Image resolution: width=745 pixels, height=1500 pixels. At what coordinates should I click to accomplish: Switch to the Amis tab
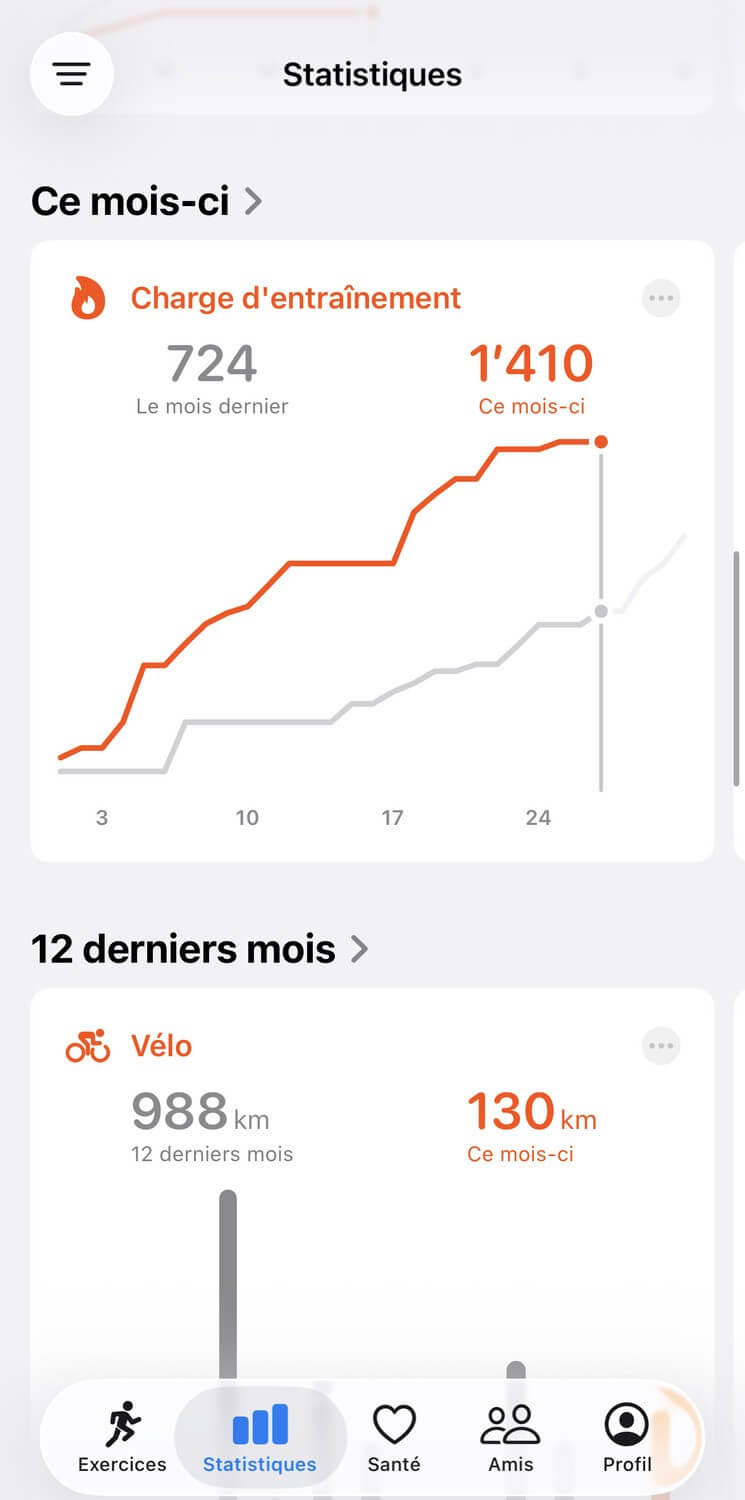click(510, 1439)
